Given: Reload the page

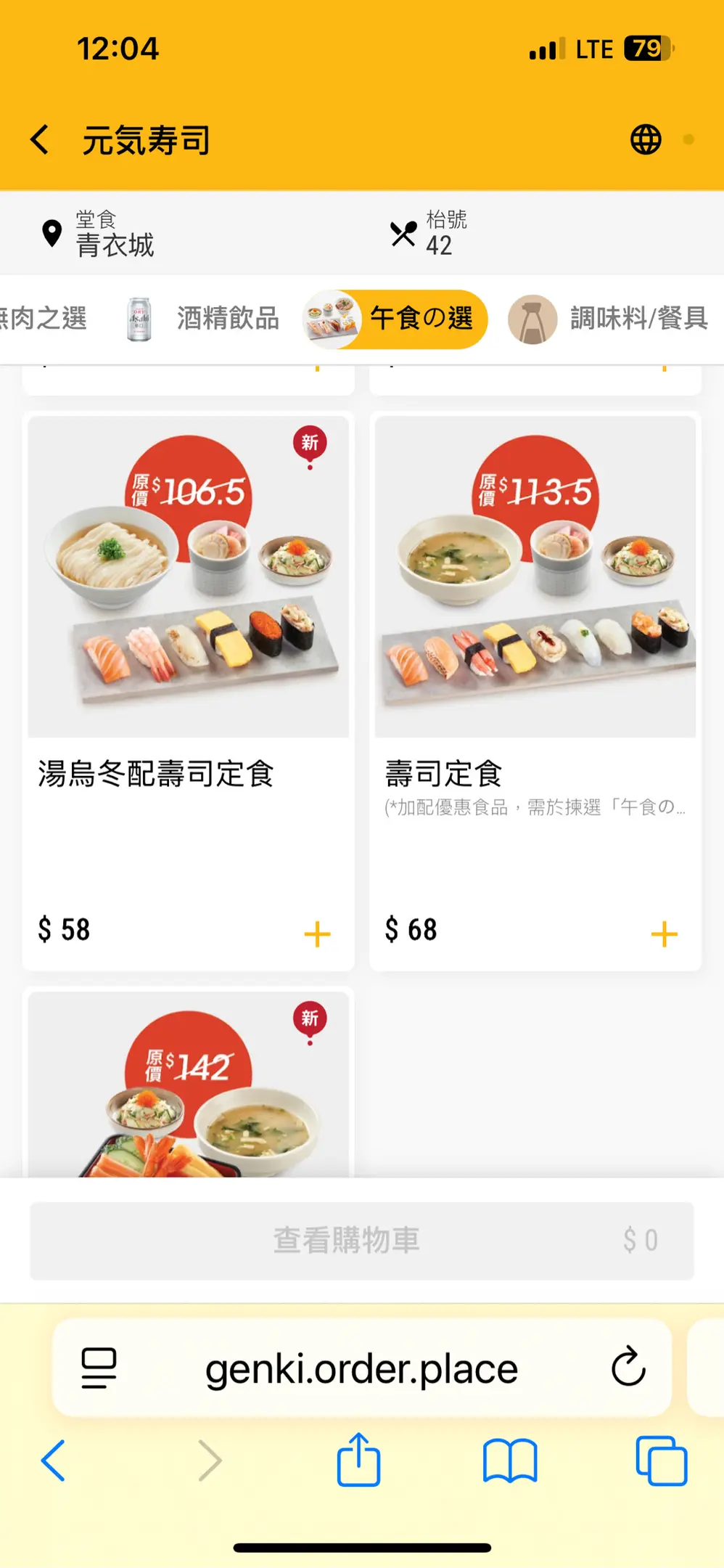Looking at the screenshot, I should pyautogui.click(x=628, y=1368).
